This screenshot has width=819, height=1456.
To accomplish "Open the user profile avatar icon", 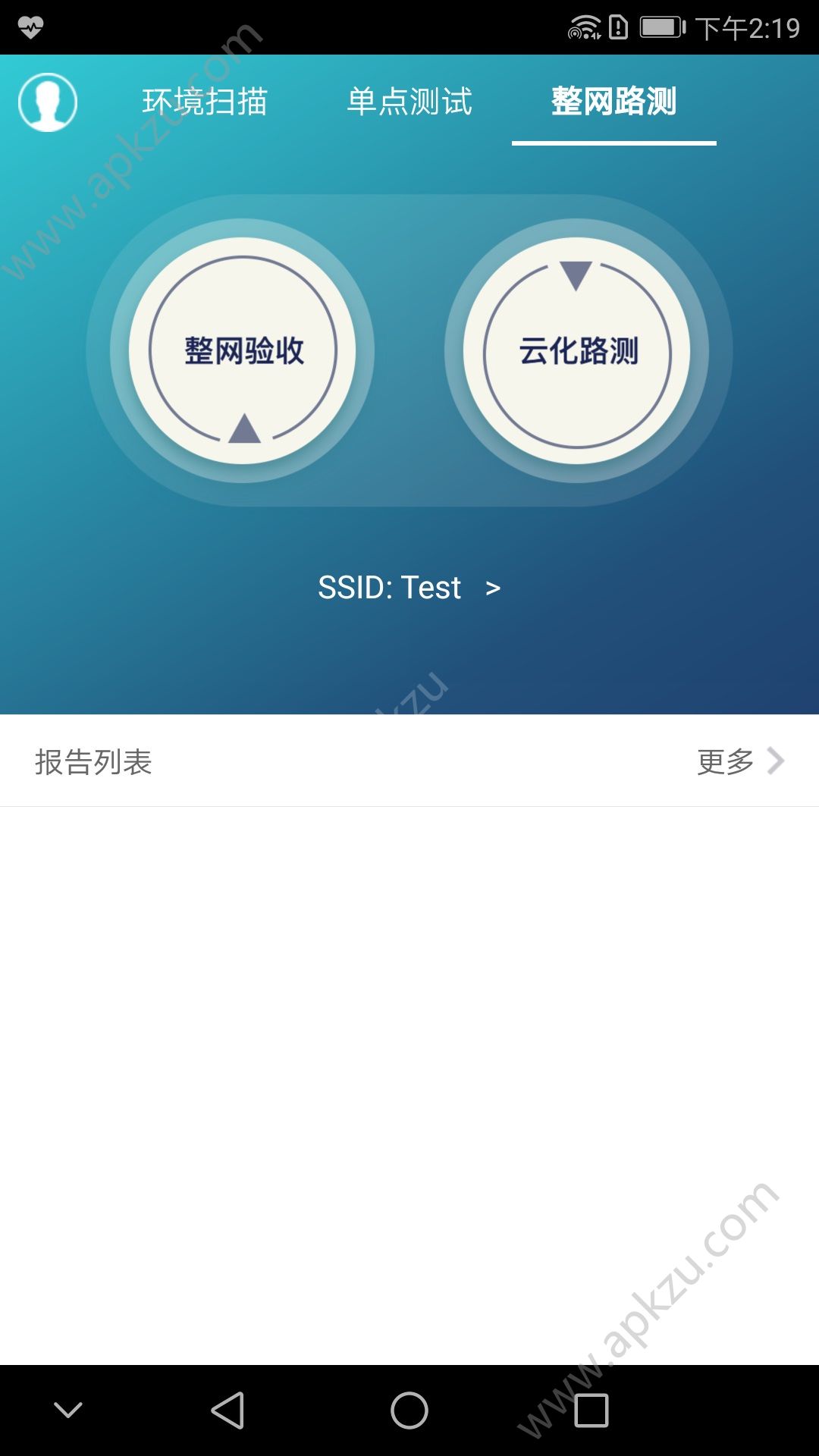I will tap(47, 104).
